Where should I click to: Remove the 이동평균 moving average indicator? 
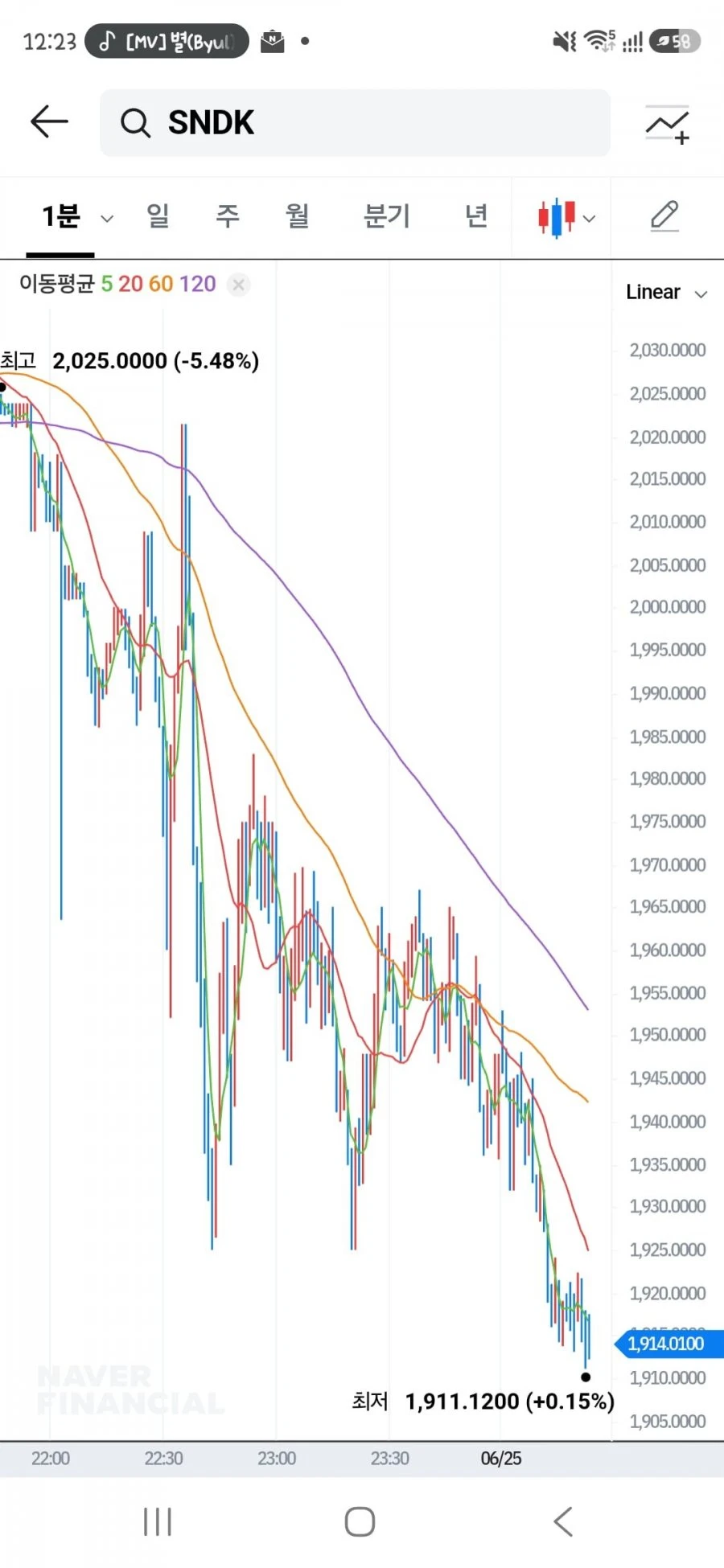point(238,285)
